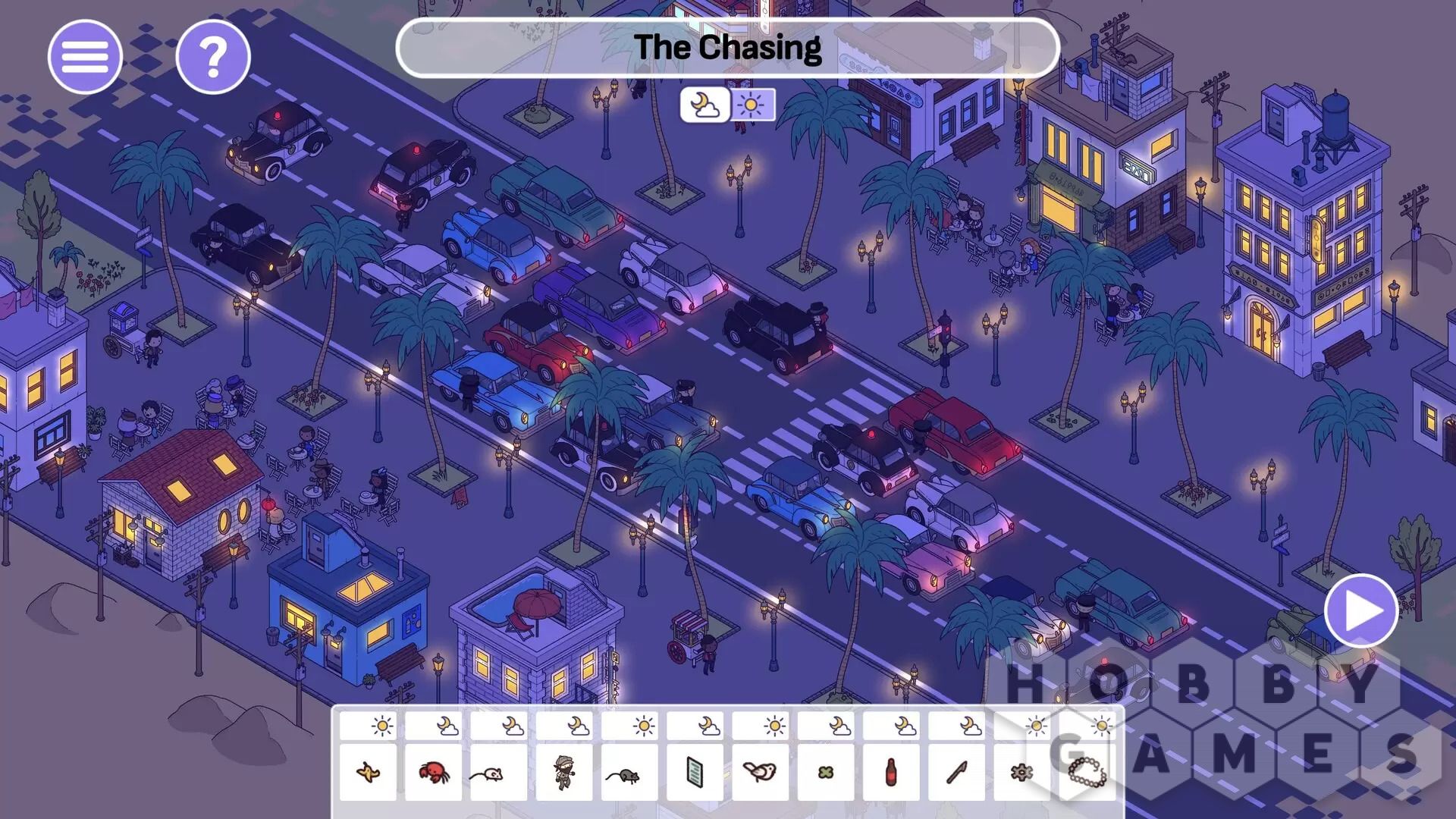
Task: Switch the scene to night mode
Action: (704, 105)
